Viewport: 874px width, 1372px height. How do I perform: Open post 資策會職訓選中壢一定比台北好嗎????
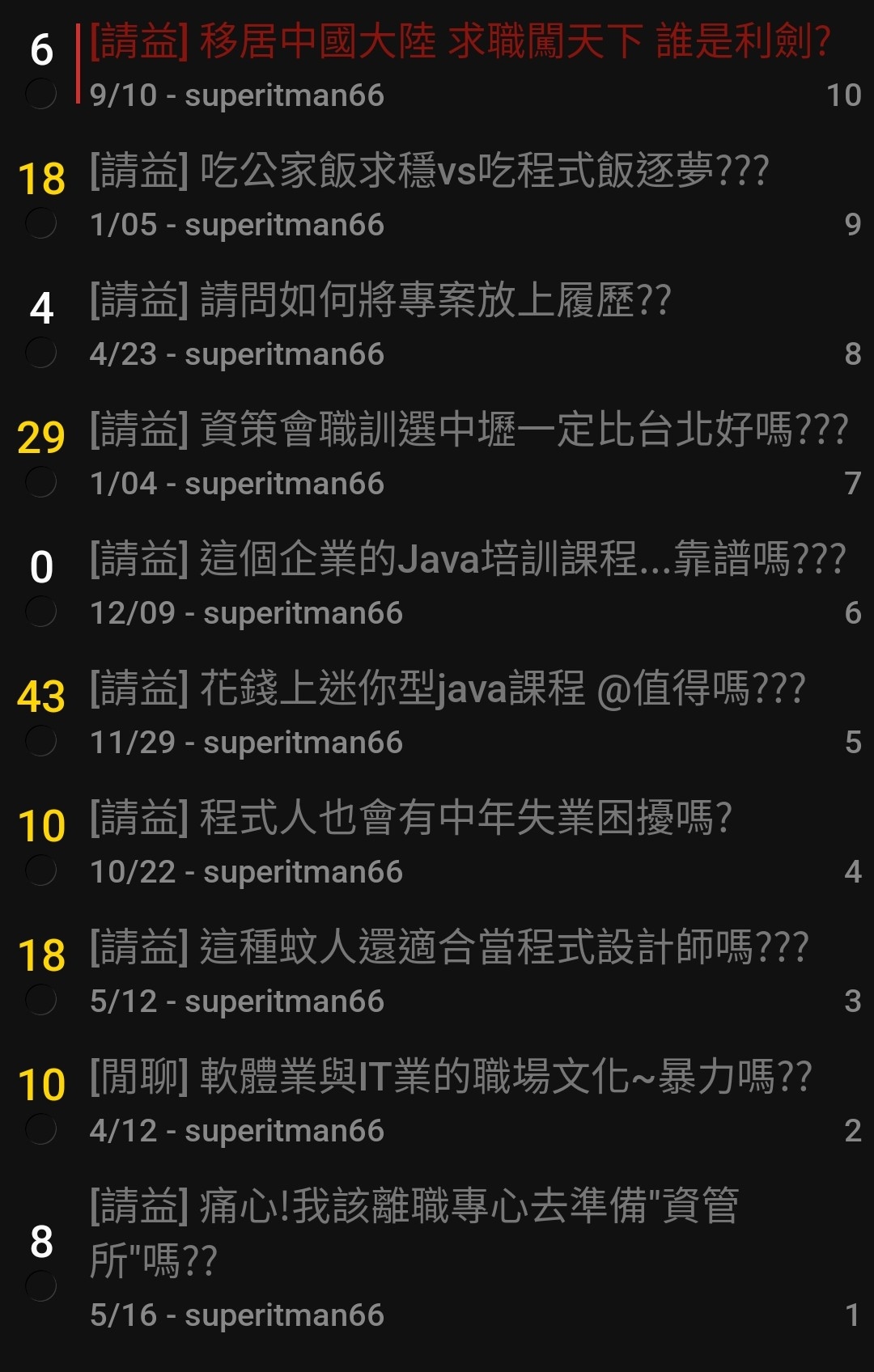click(468, 430)
